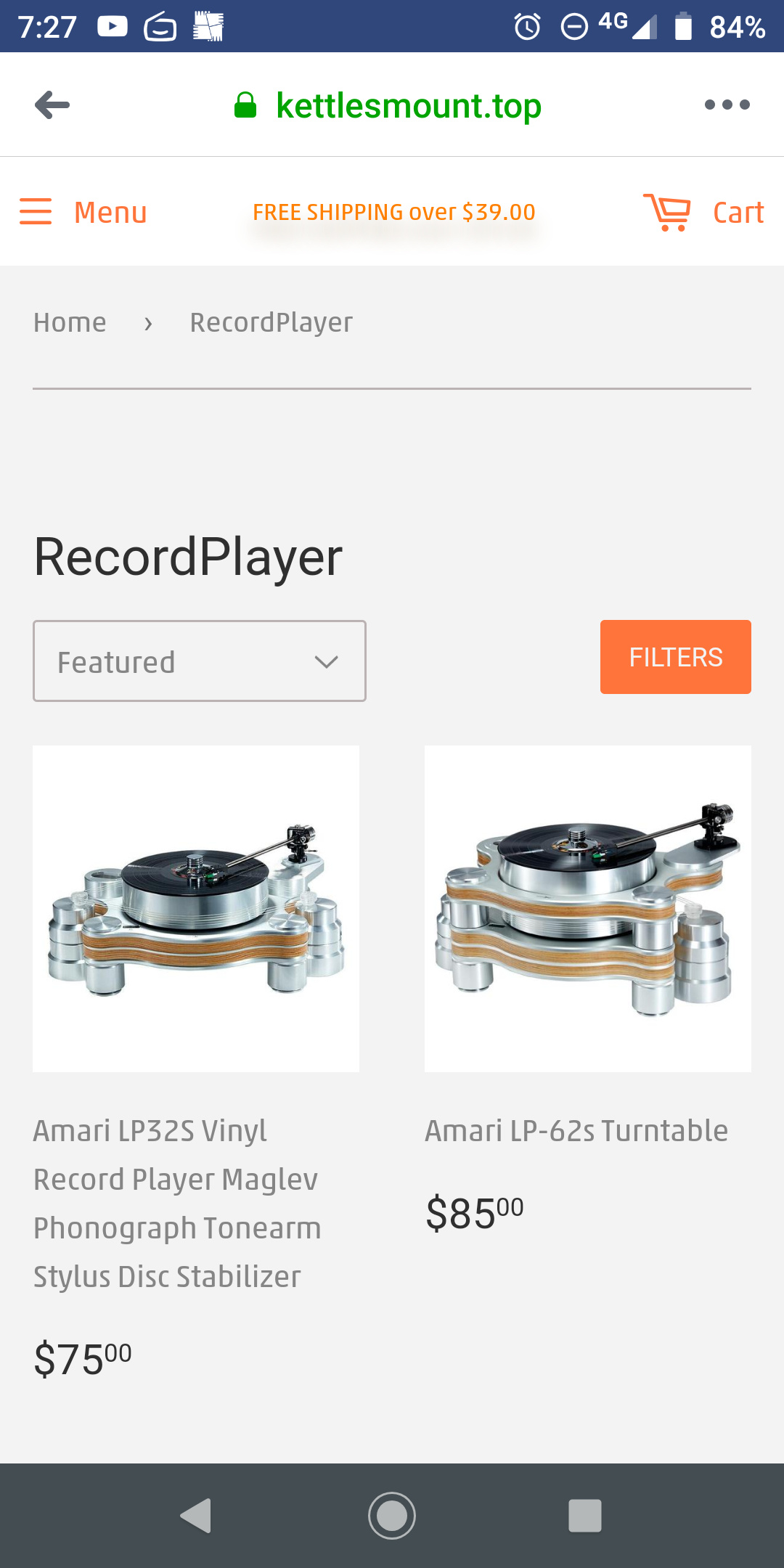Open Amari LP-62s Turntable product image
Screen dimensions: 784x1568
[588, 909]
